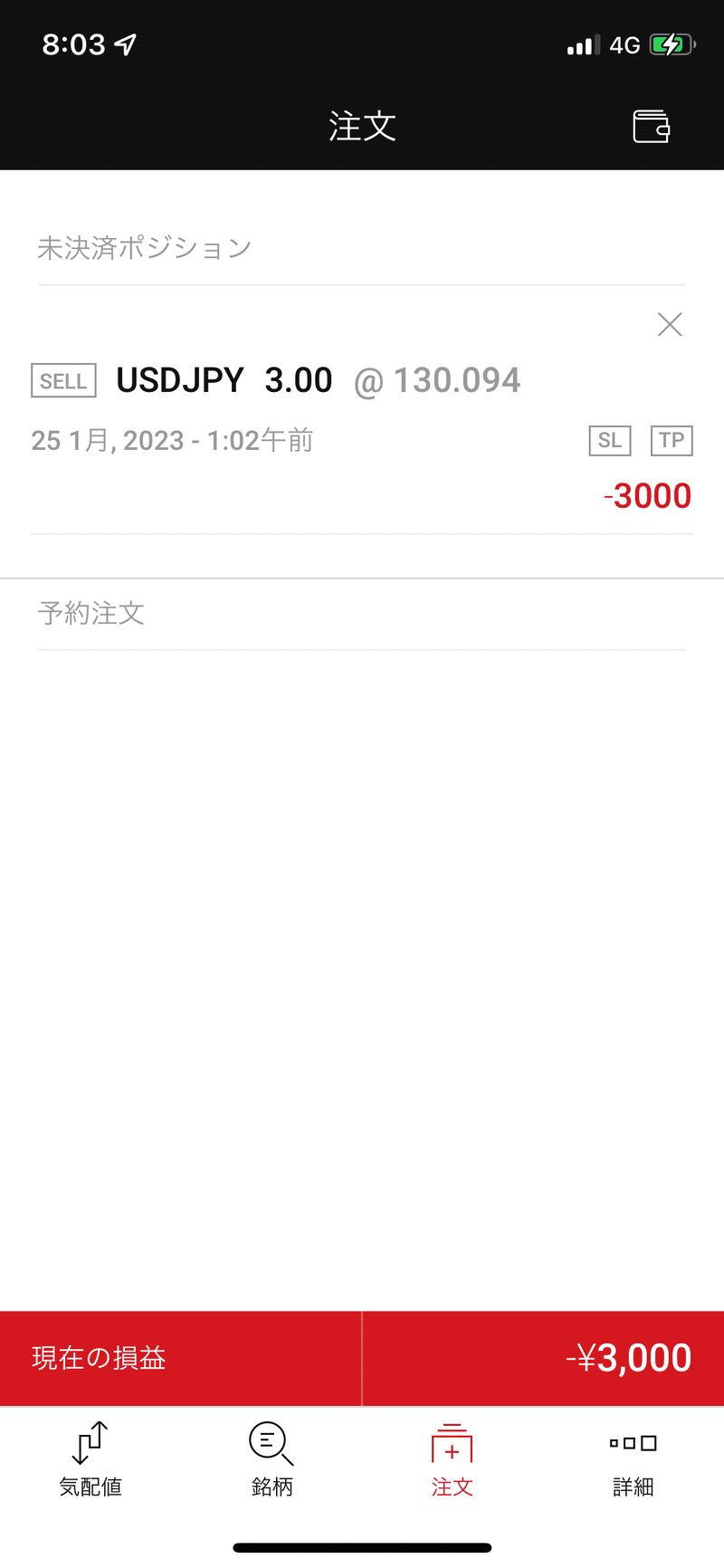Tap the red profit loss bar
Image resolution: width=724 pixels, height=1568 pixels.
362,1358
